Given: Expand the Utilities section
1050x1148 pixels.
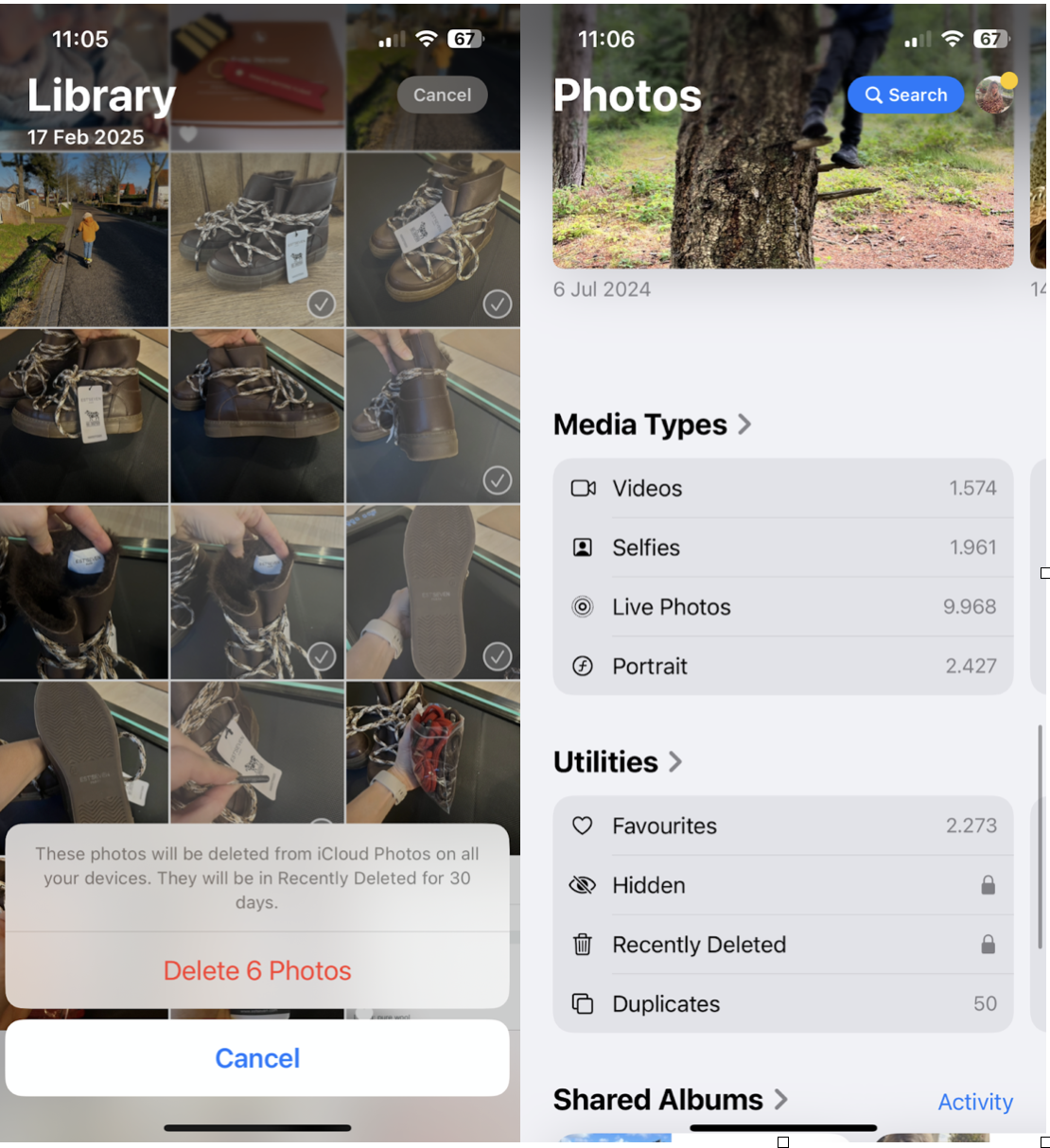Looking at the screenshot, I should coord(618,762).
